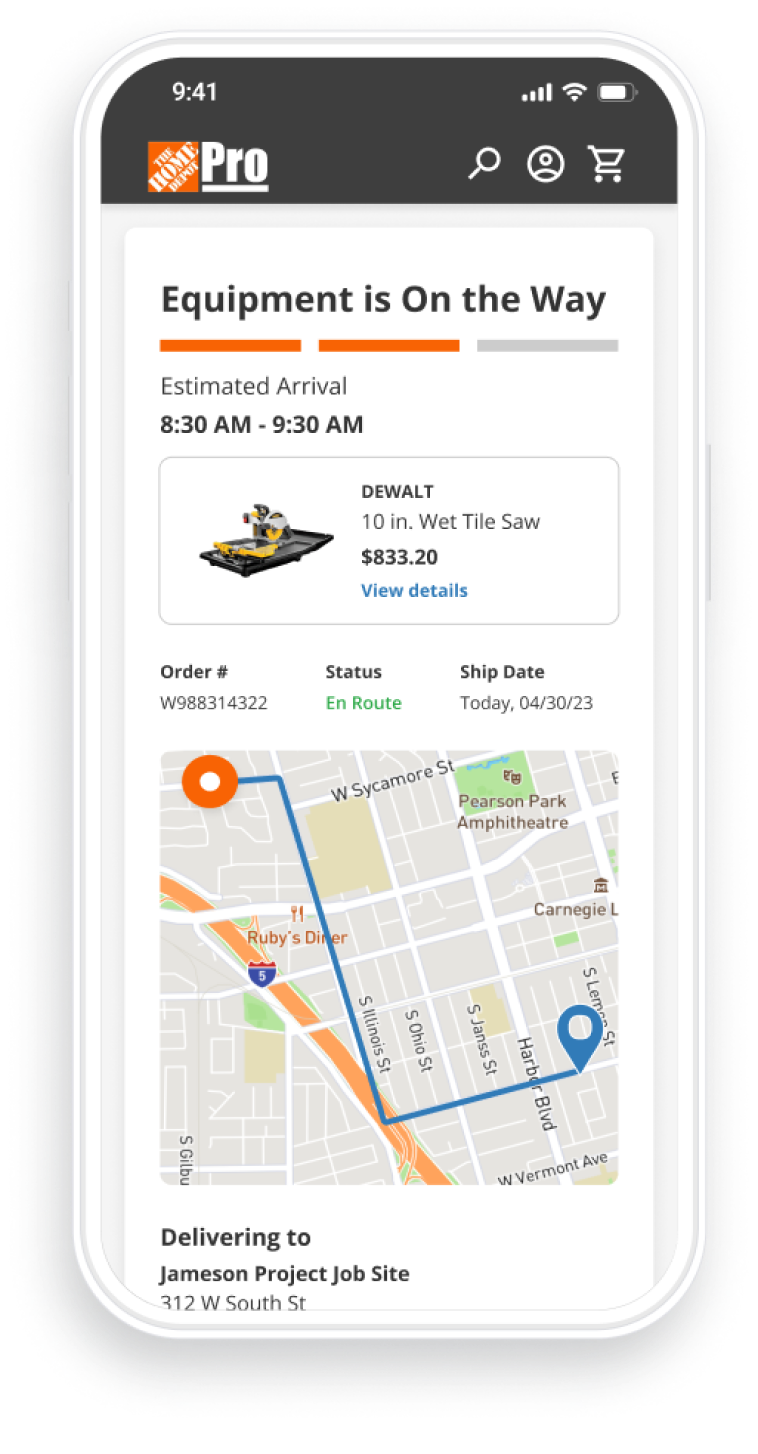This screenshot has width=758, height=1454.
Task: Tap the blue destination pin near Harbor Blvd
Action: point(580,1030)
